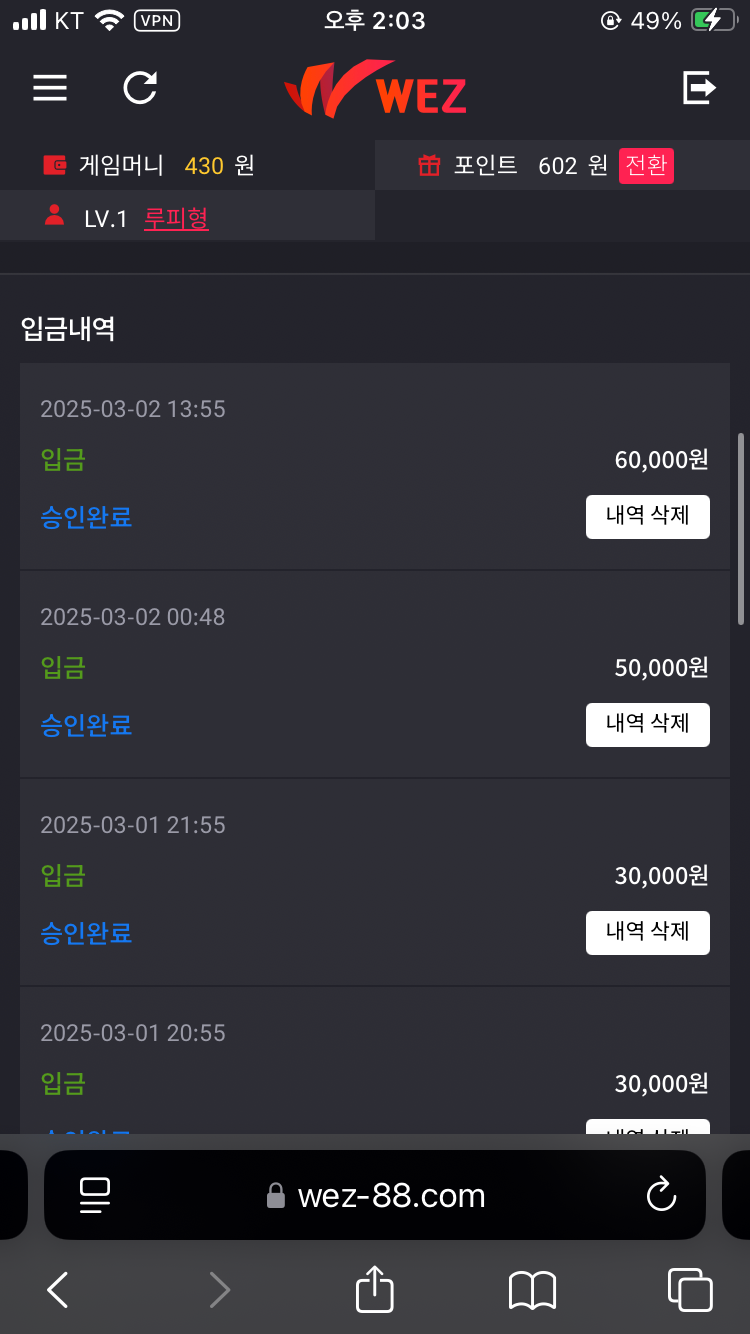
Task: Tap the red 전환 button beside 포인트
Action: [x=646, y=165]
